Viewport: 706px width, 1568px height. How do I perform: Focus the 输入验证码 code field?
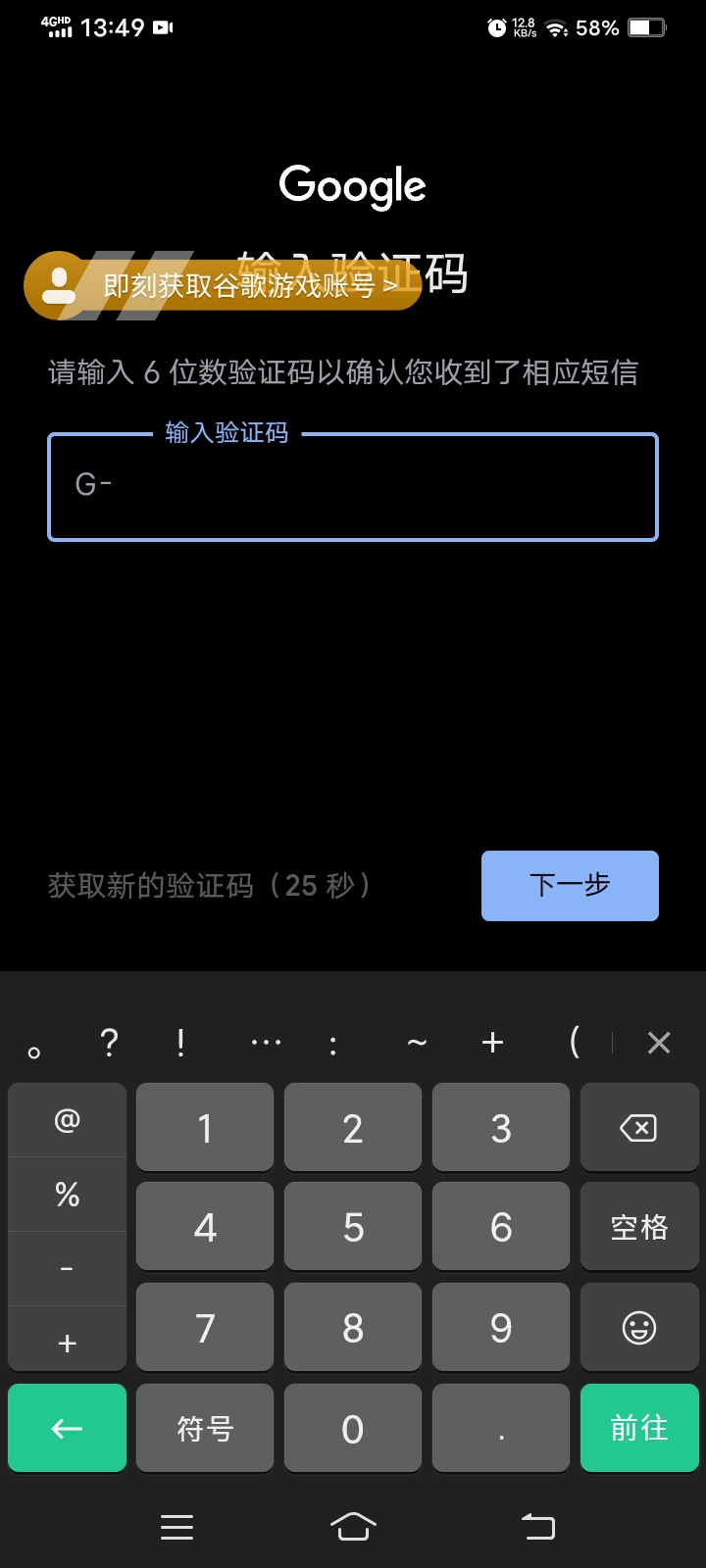tap(353, 487)
